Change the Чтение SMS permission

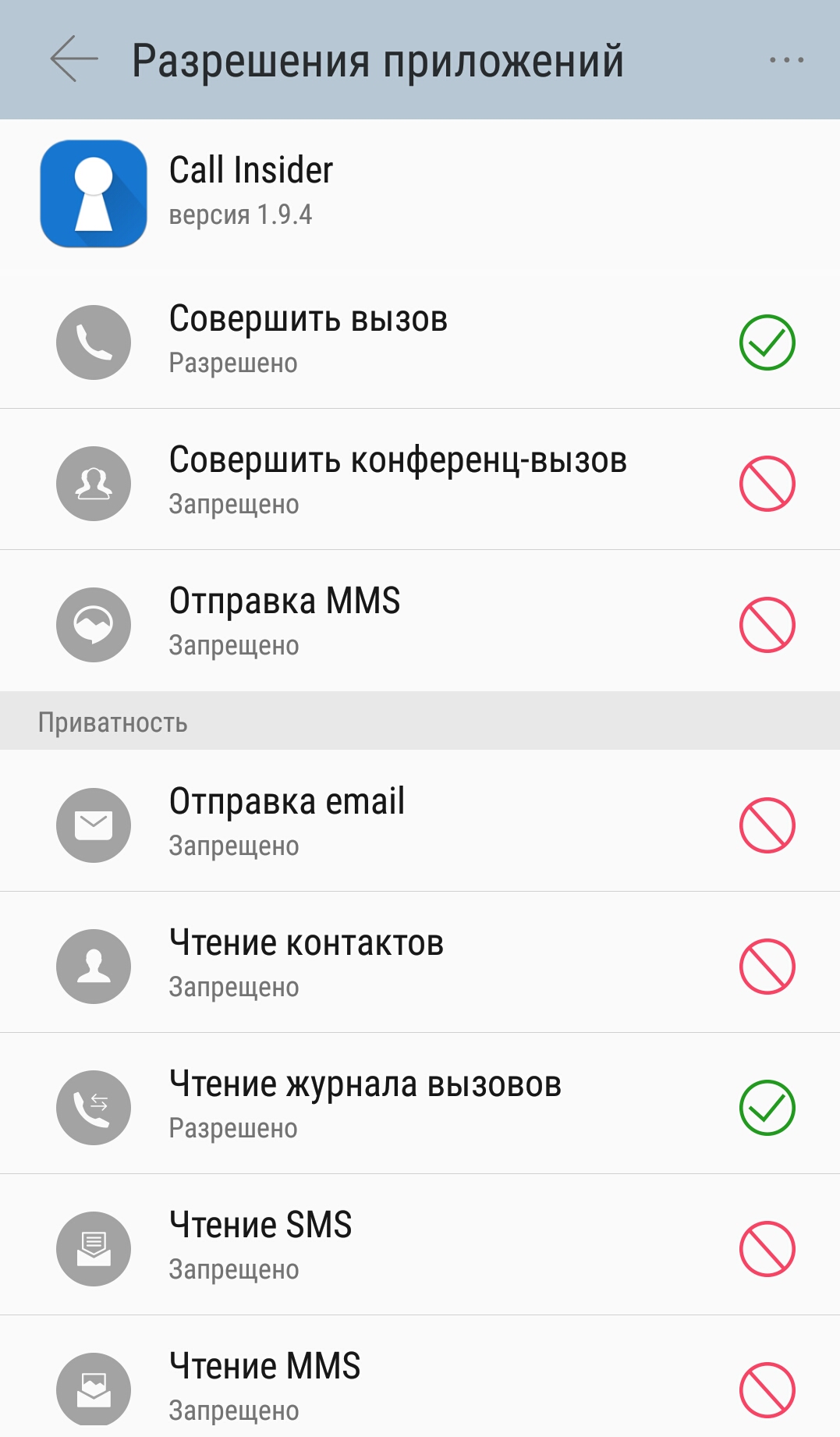tap(420, 1247)
